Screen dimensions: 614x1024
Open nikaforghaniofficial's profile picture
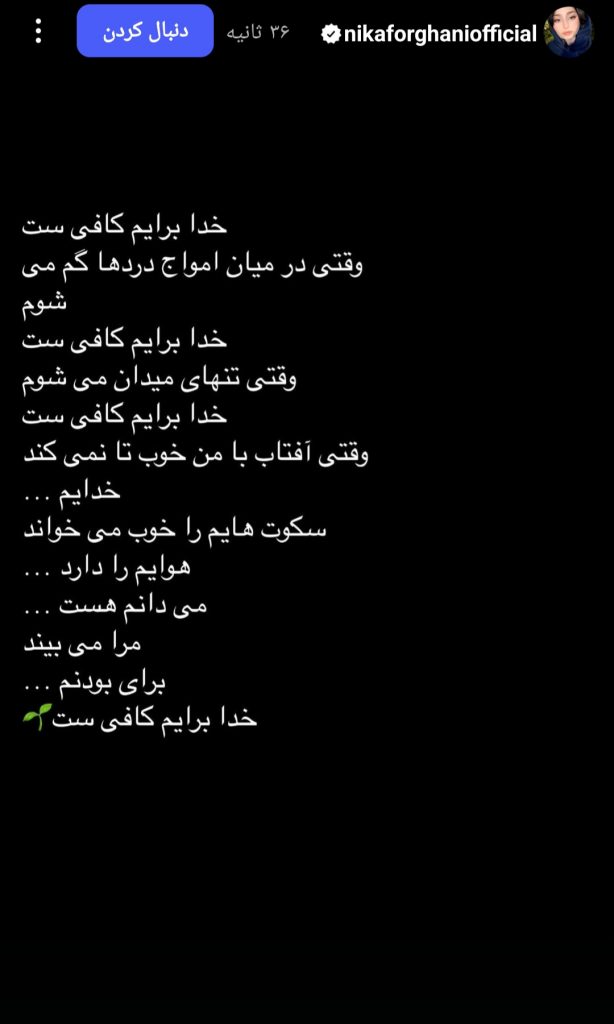point(570,32)
